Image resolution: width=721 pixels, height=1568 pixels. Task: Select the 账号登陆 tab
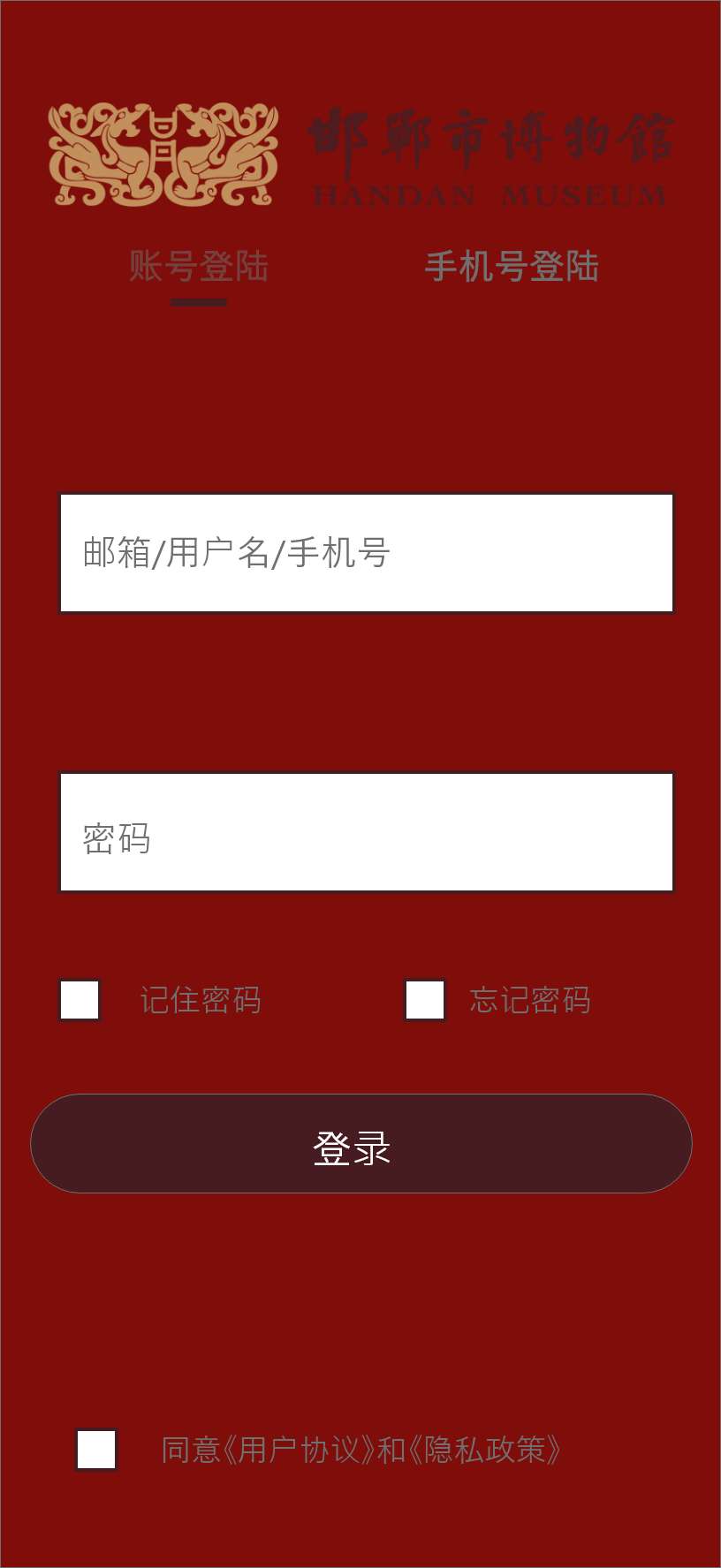199,267
